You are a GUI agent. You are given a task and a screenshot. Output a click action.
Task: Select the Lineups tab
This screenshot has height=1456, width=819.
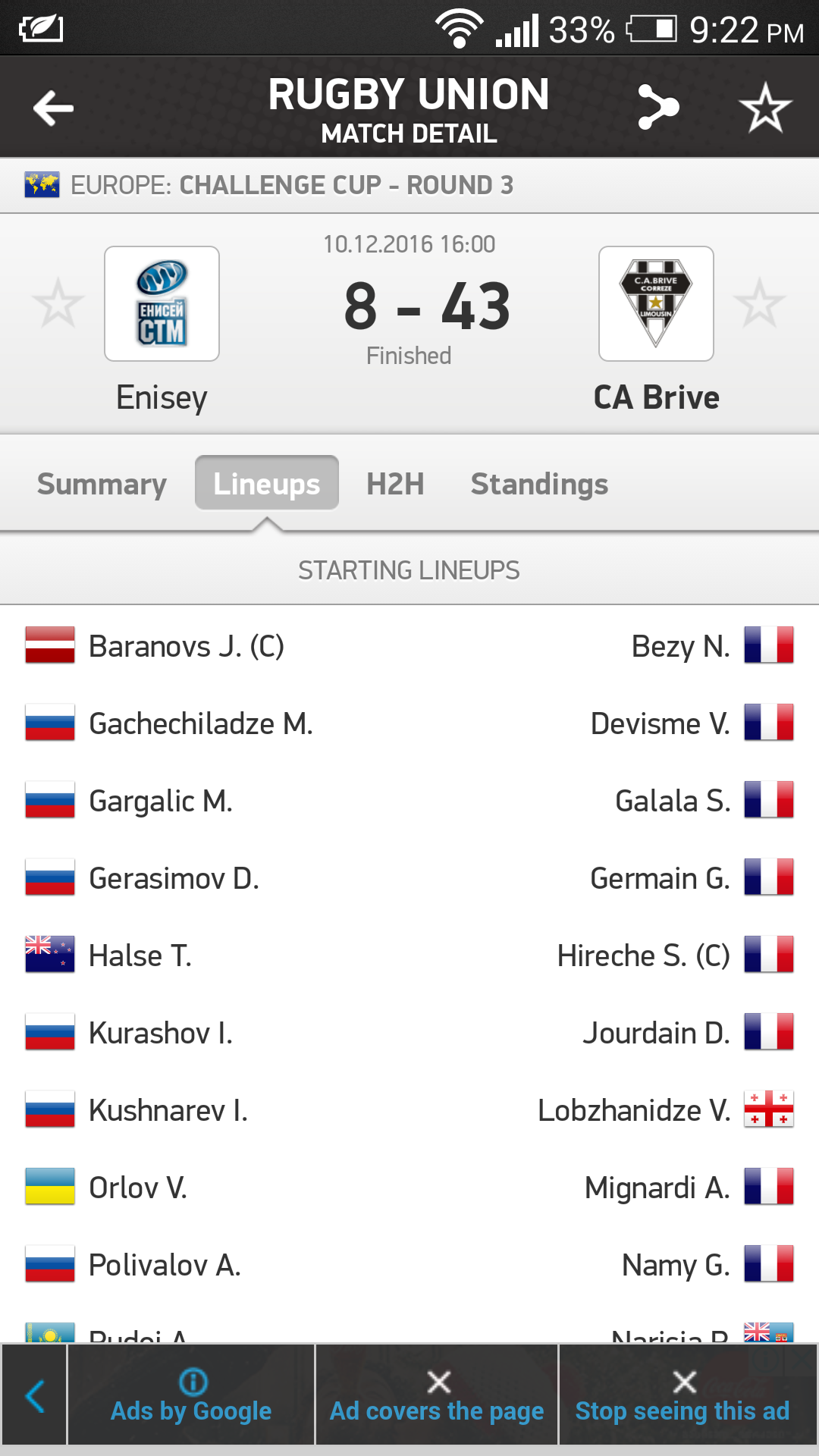click(267, 484)
